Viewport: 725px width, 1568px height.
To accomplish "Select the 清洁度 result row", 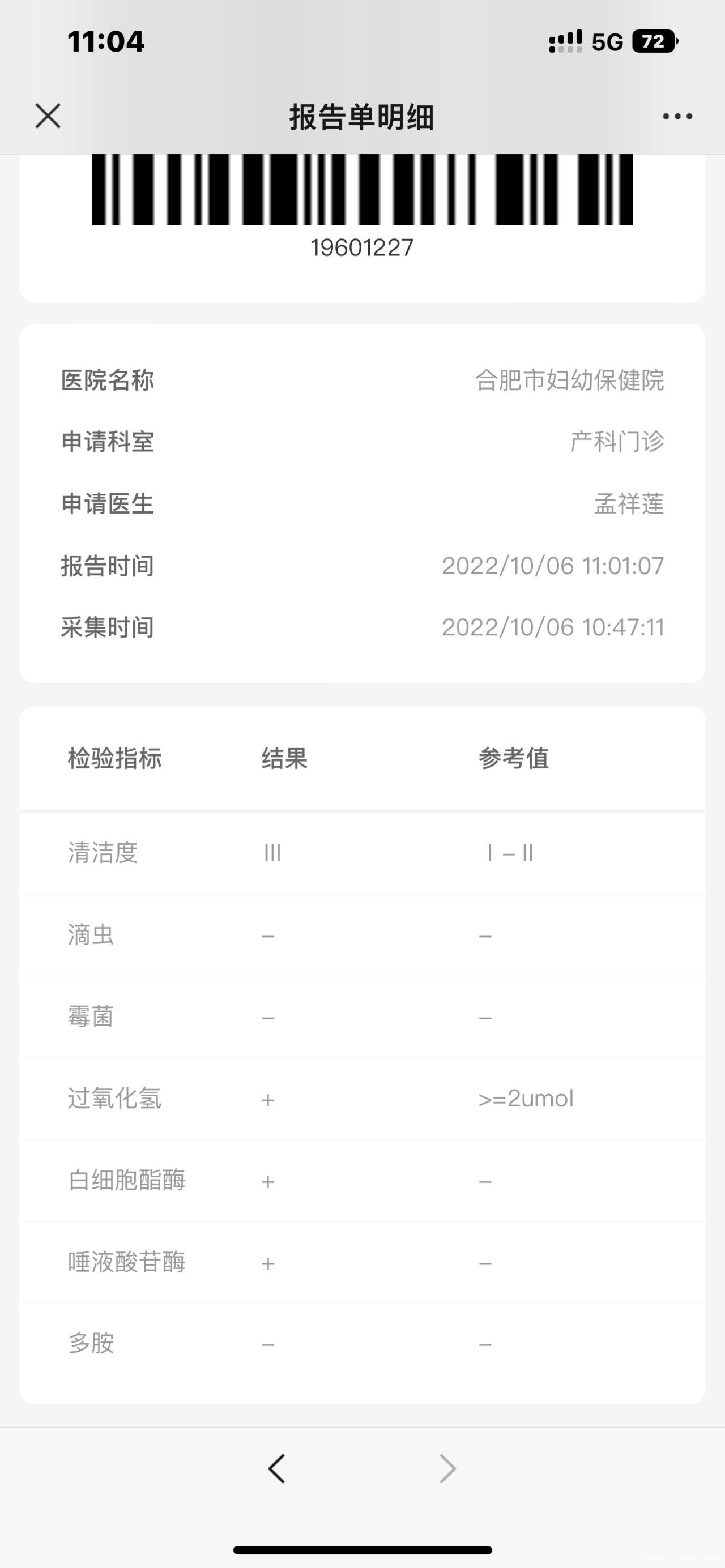I will pyautogui.click(x=362, y=853).
